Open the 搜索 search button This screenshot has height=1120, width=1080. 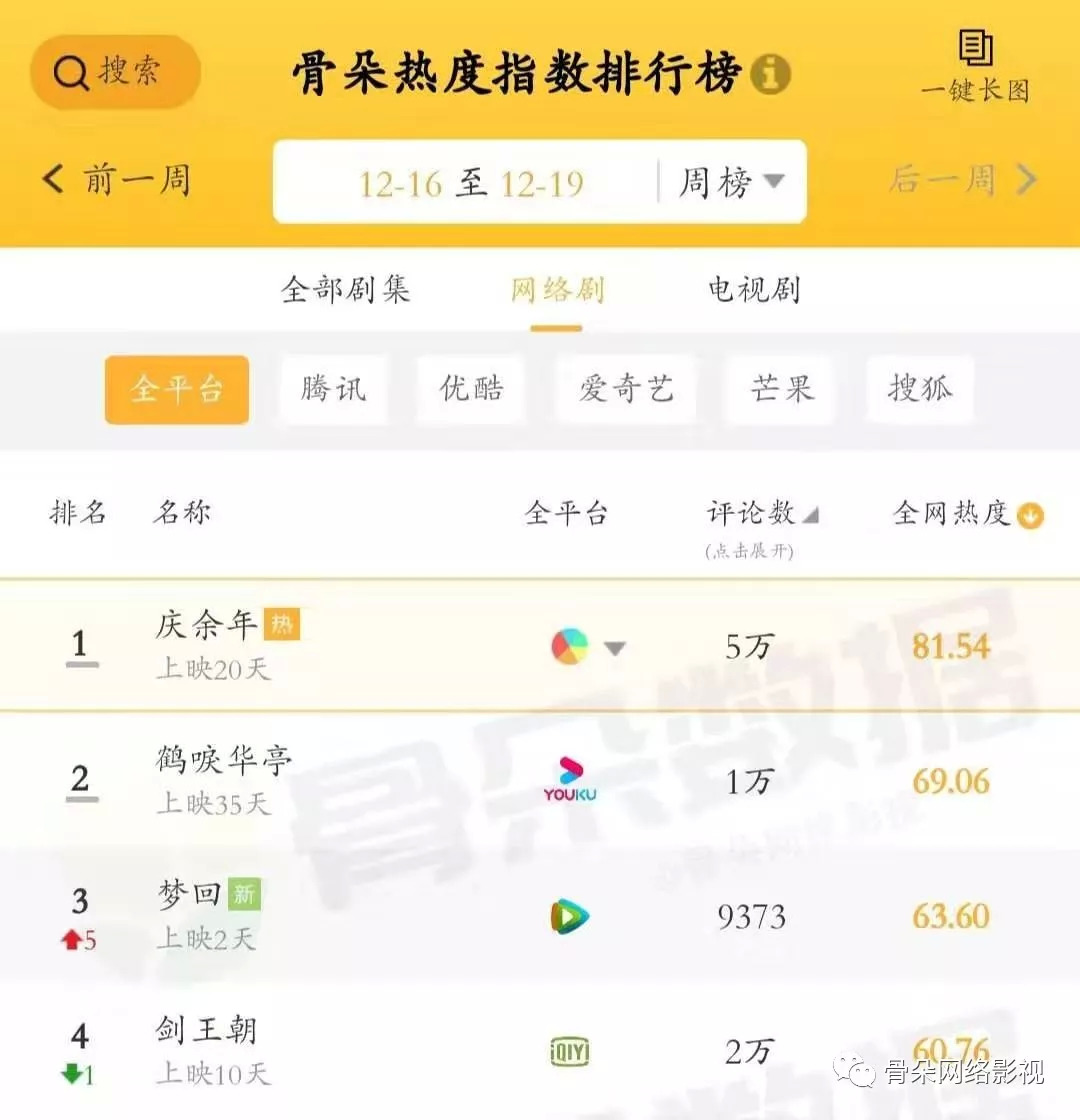(x=115, y=72)
